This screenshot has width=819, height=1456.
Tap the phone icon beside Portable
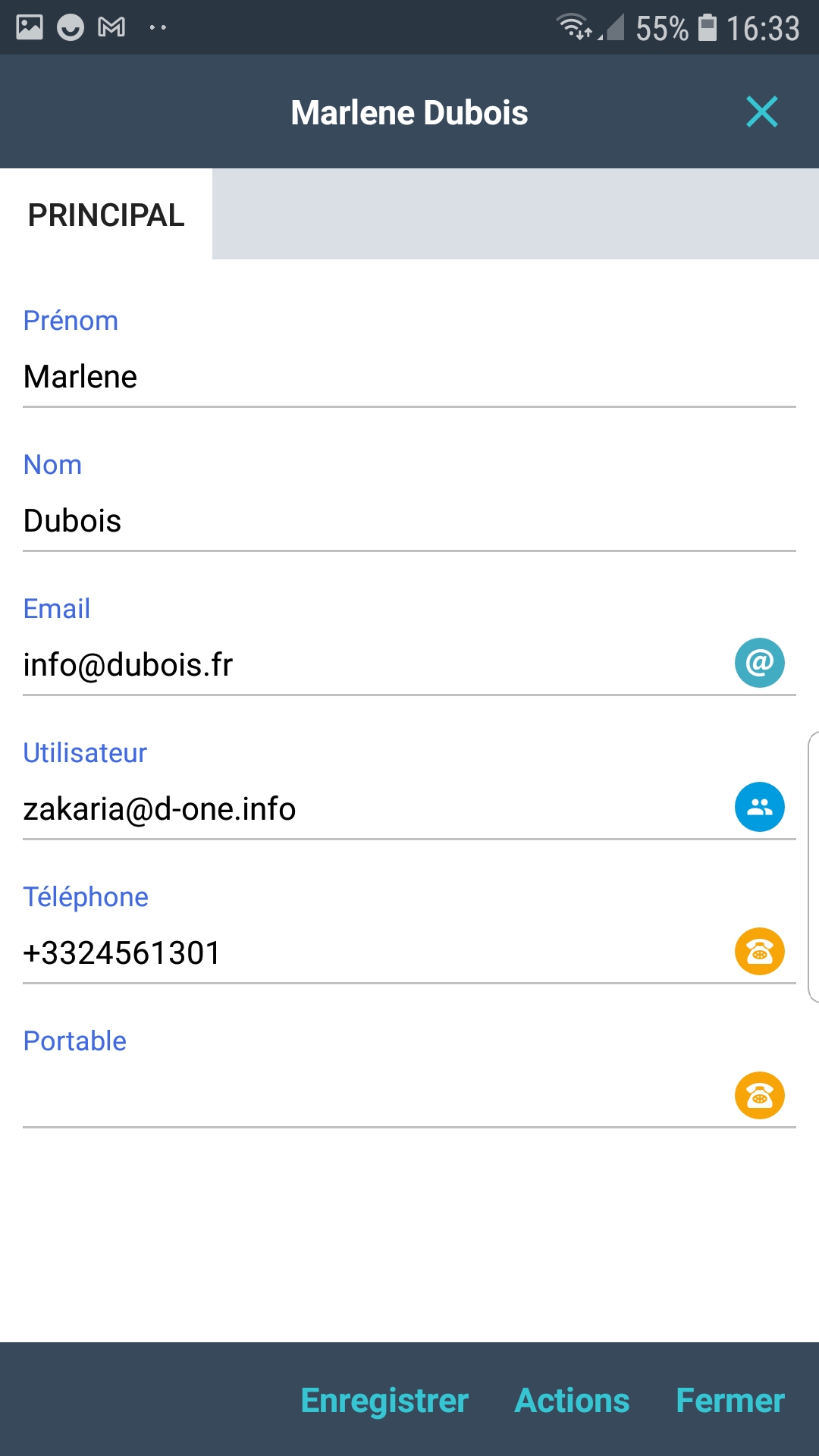click(759, 1095)
